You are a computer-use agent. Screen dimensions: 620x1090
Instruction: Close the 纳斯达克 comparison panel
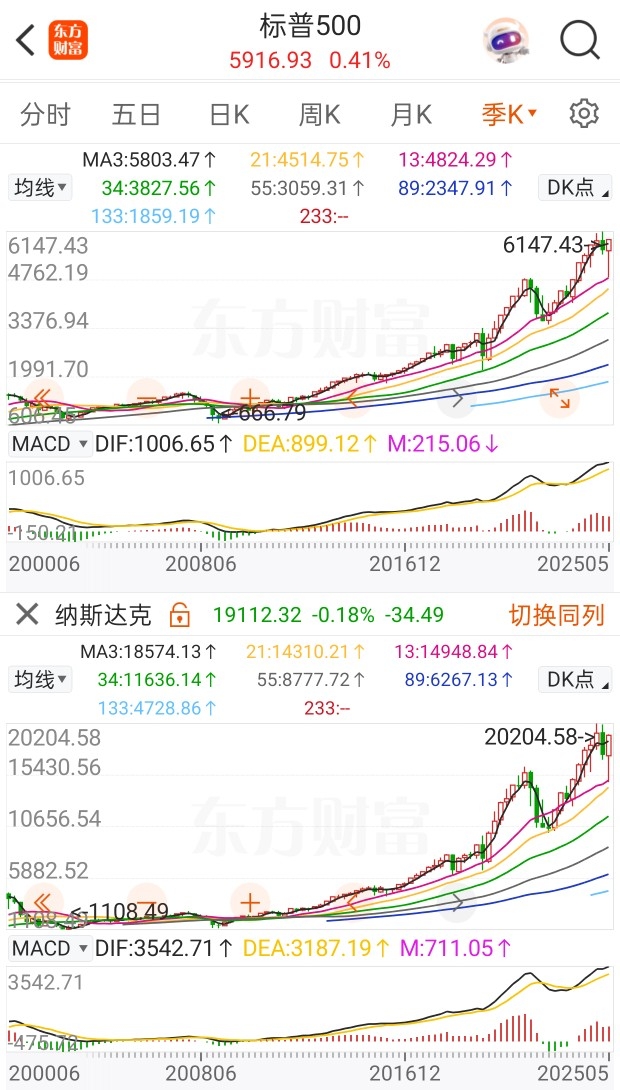coord(27,615)
